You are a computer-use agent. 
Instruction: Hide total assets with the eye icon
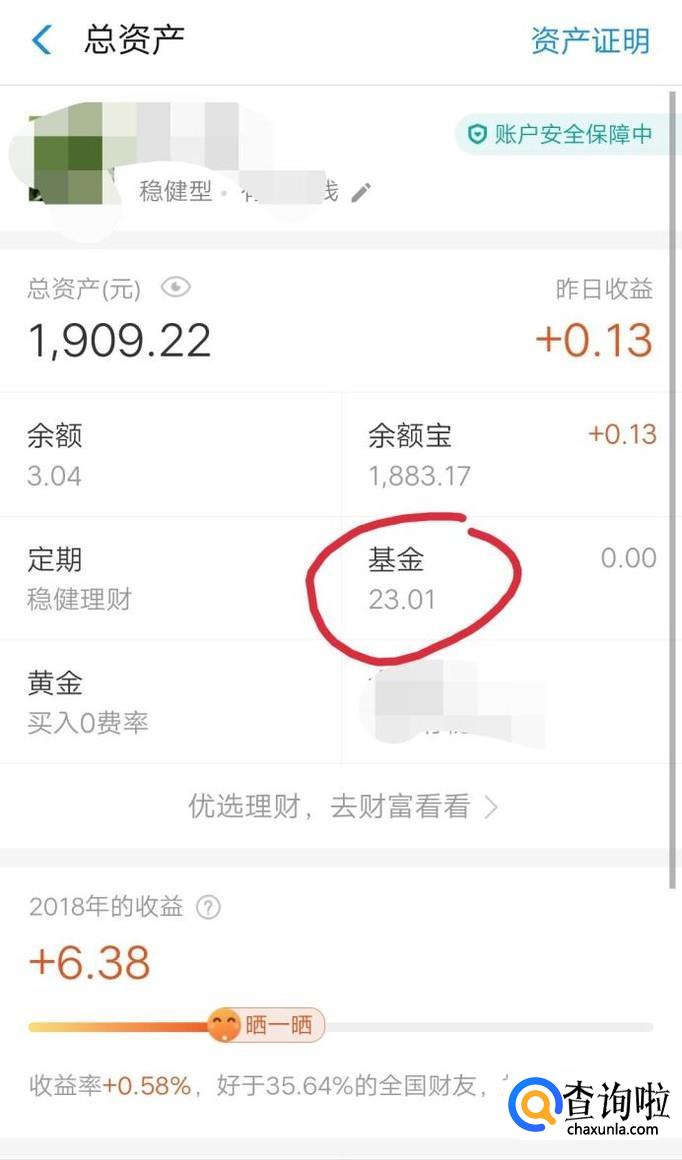[176, 289]
